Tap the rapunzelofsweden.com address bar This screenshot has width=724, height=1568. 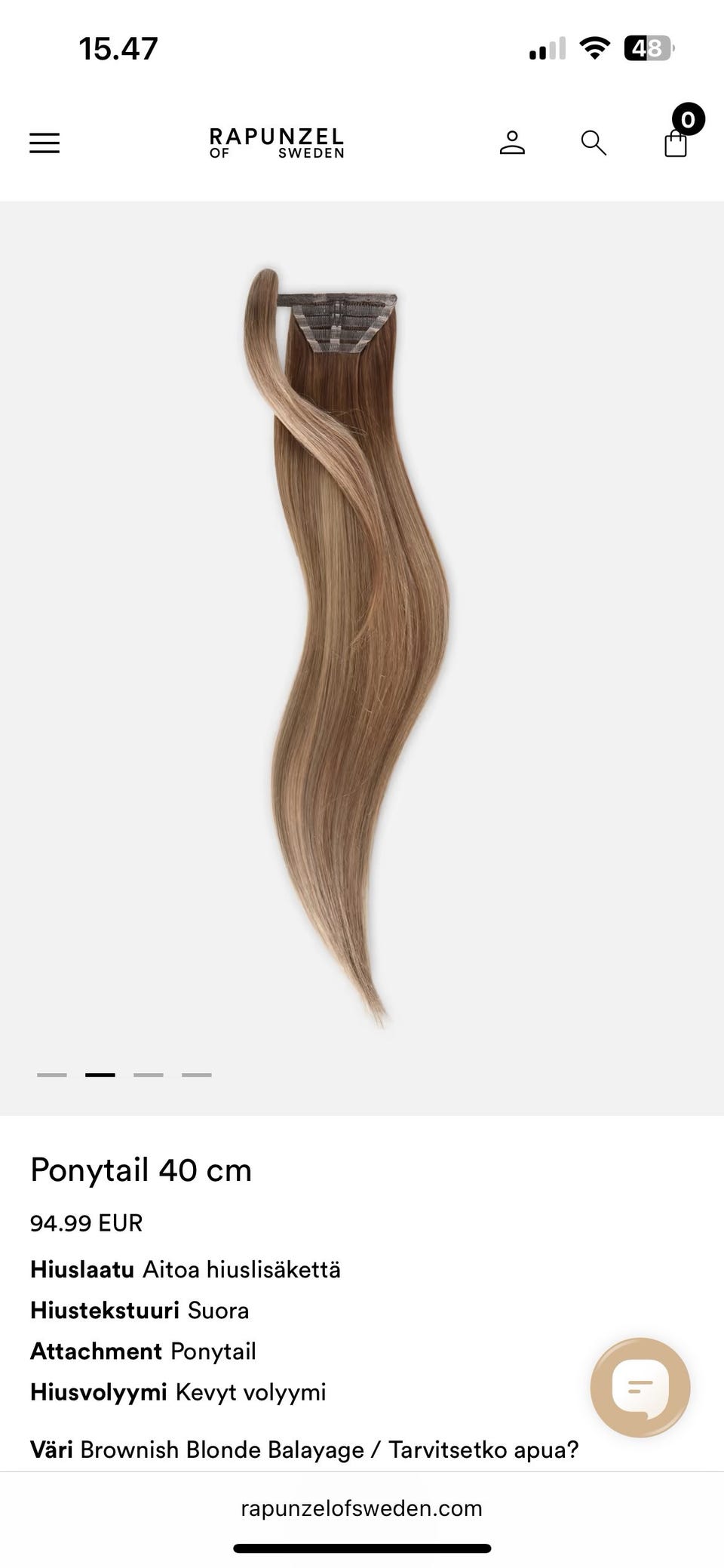pyautogui.click(x=361, y=1508)
